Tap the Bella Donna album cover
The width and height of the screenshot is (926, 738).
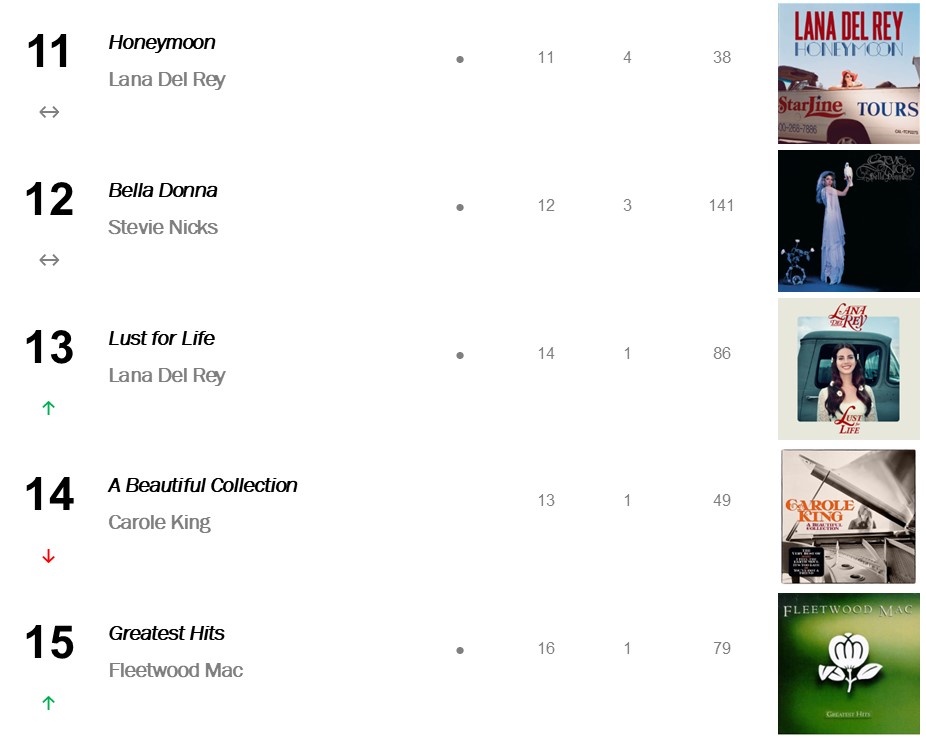848,221
